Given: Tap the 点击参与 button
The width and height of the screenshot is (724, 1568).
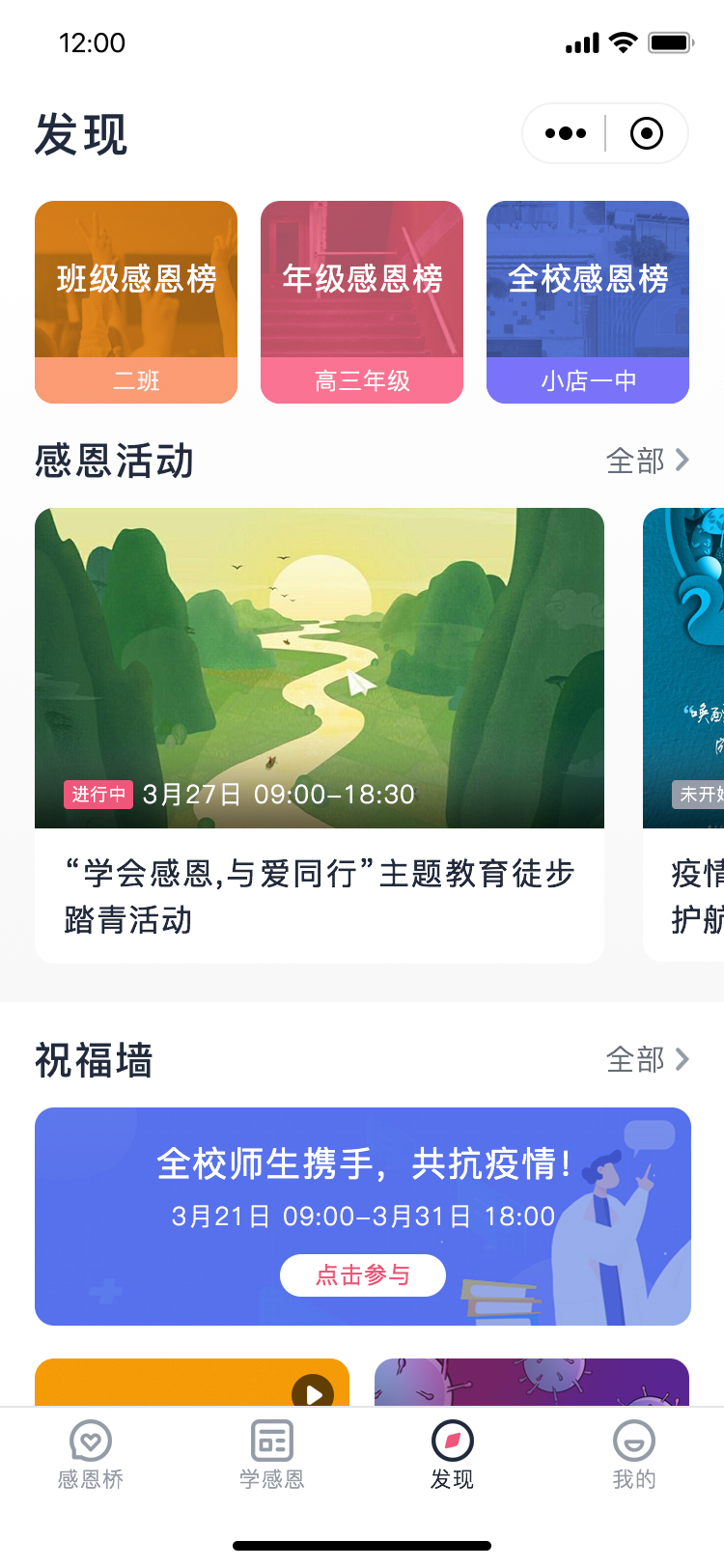Looking at the screenshot, I should 363,1275.
